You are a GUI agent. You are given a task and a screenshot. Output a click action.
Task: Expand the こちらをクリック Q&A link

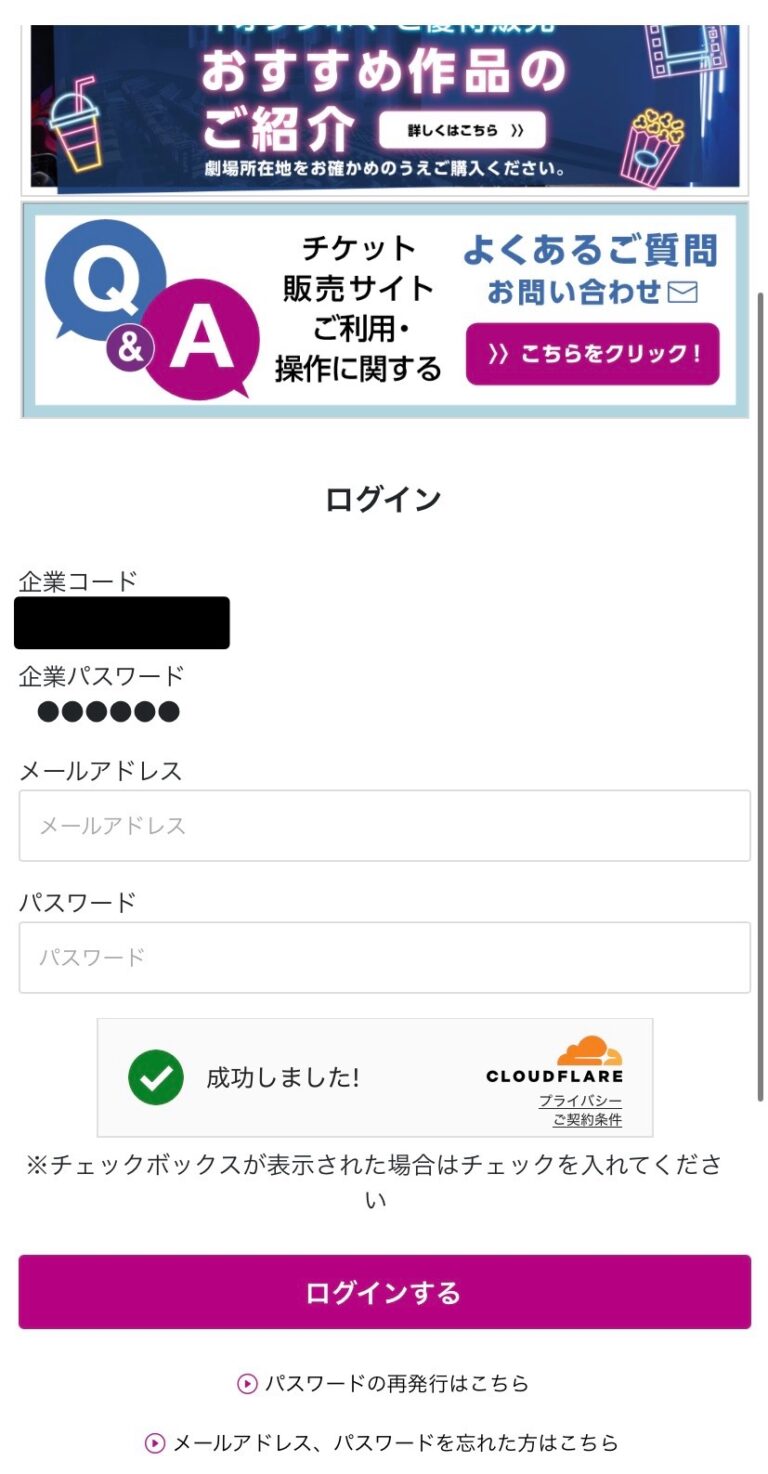(x=594, y=352)
